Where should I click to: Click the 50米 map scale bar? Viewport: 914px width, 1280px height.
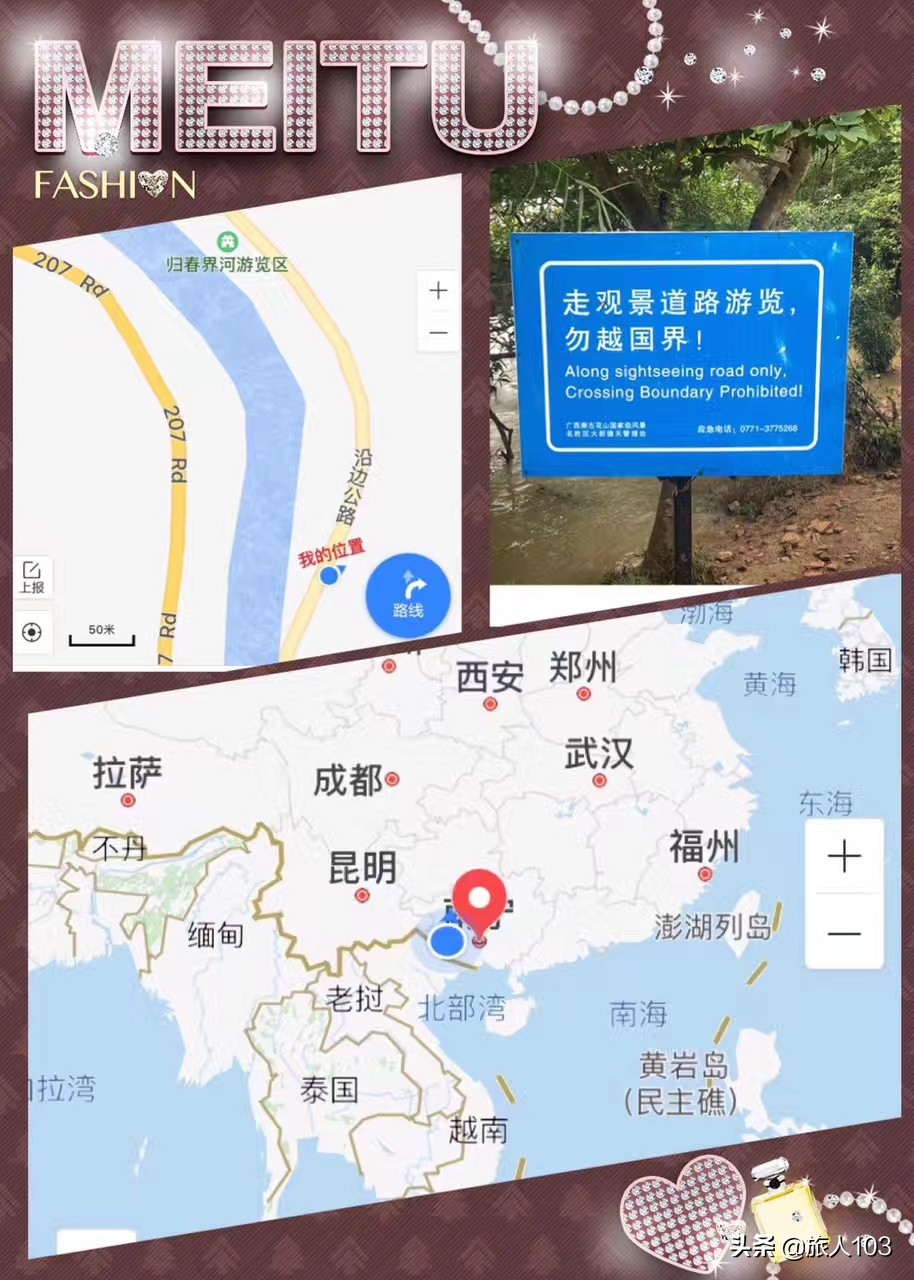click(x=101, y=630)
